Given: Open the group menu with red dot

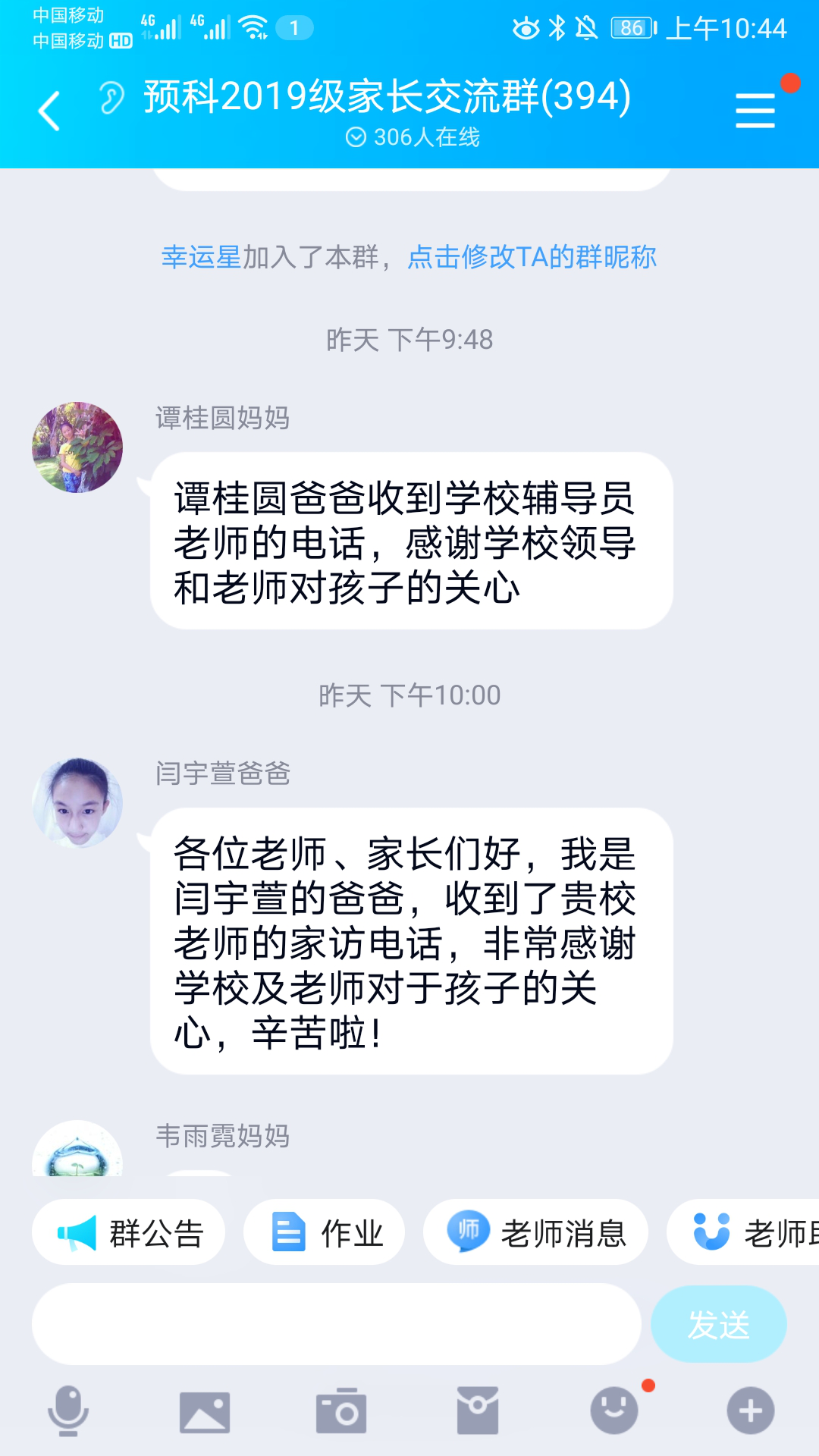Looking at the screenshot, I should click(755, 111).
